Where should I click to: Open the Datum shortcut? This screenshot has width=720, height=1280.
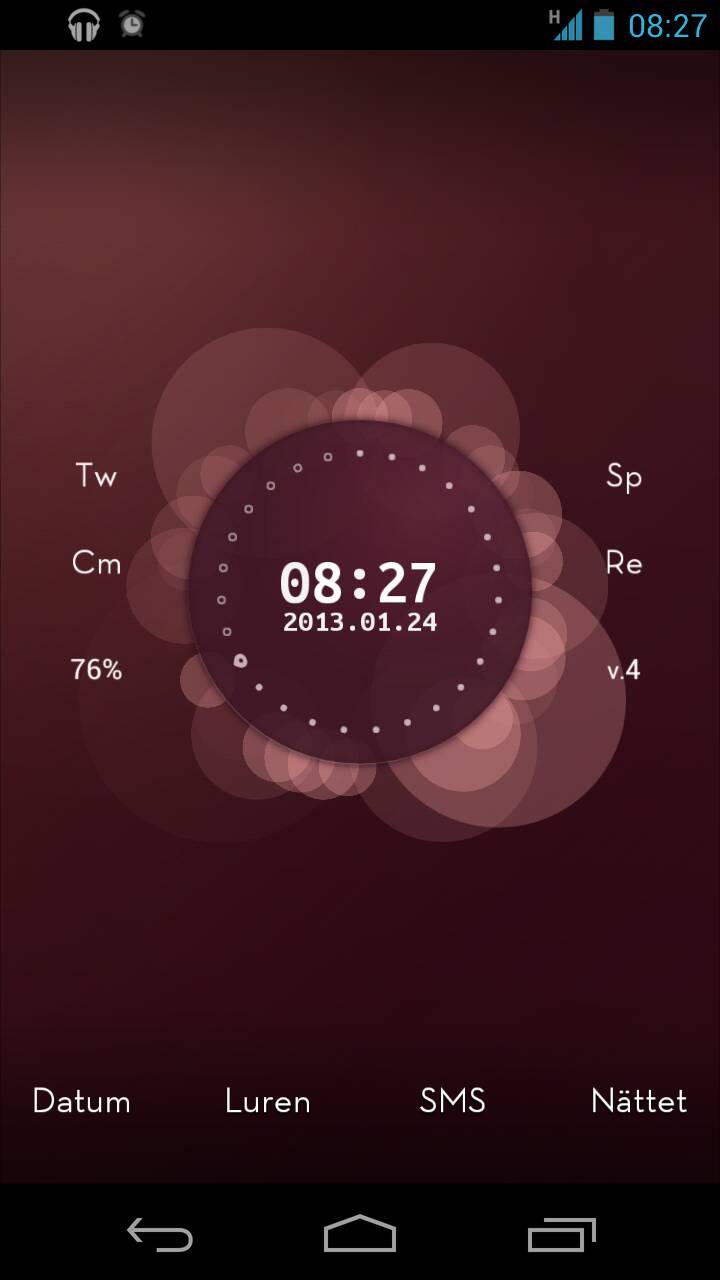click(82, 1101)
